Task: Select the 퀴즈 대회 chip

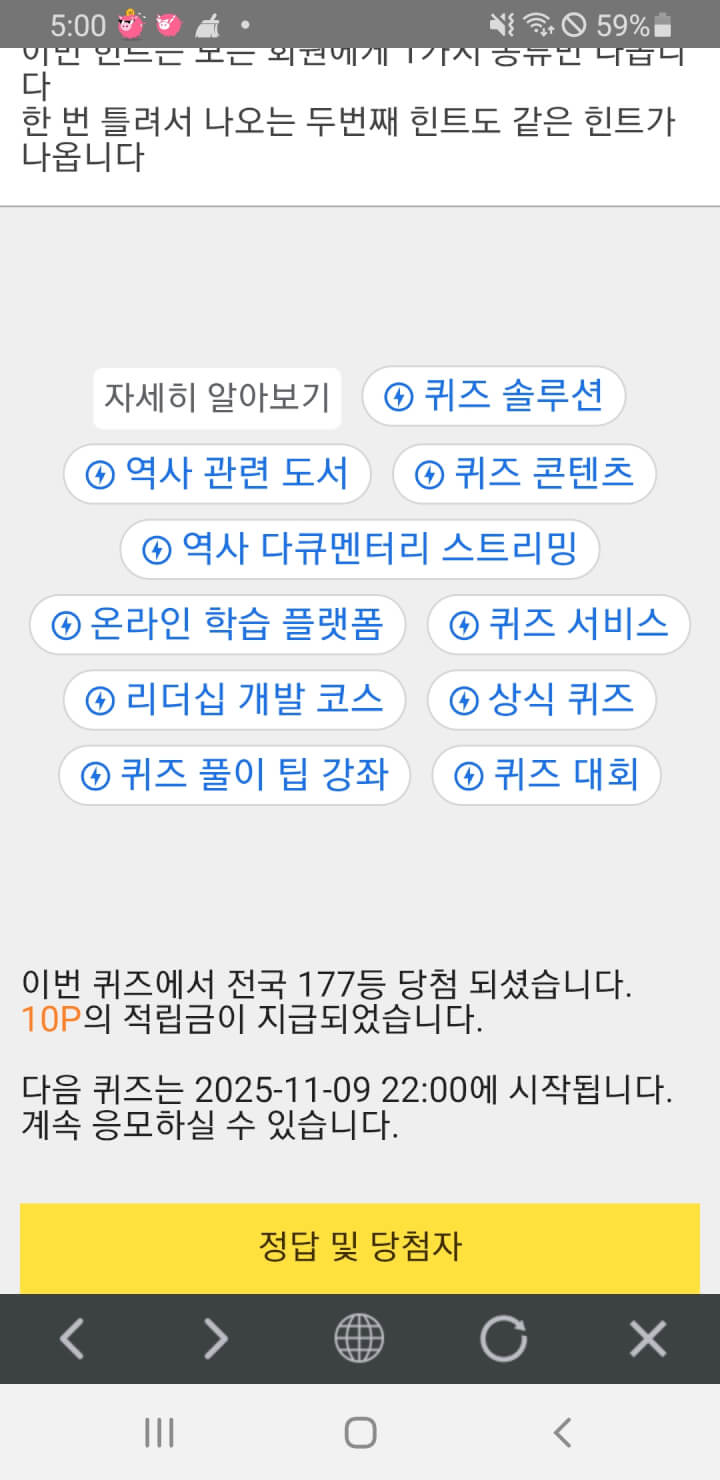Action: [x=546, y=775]
